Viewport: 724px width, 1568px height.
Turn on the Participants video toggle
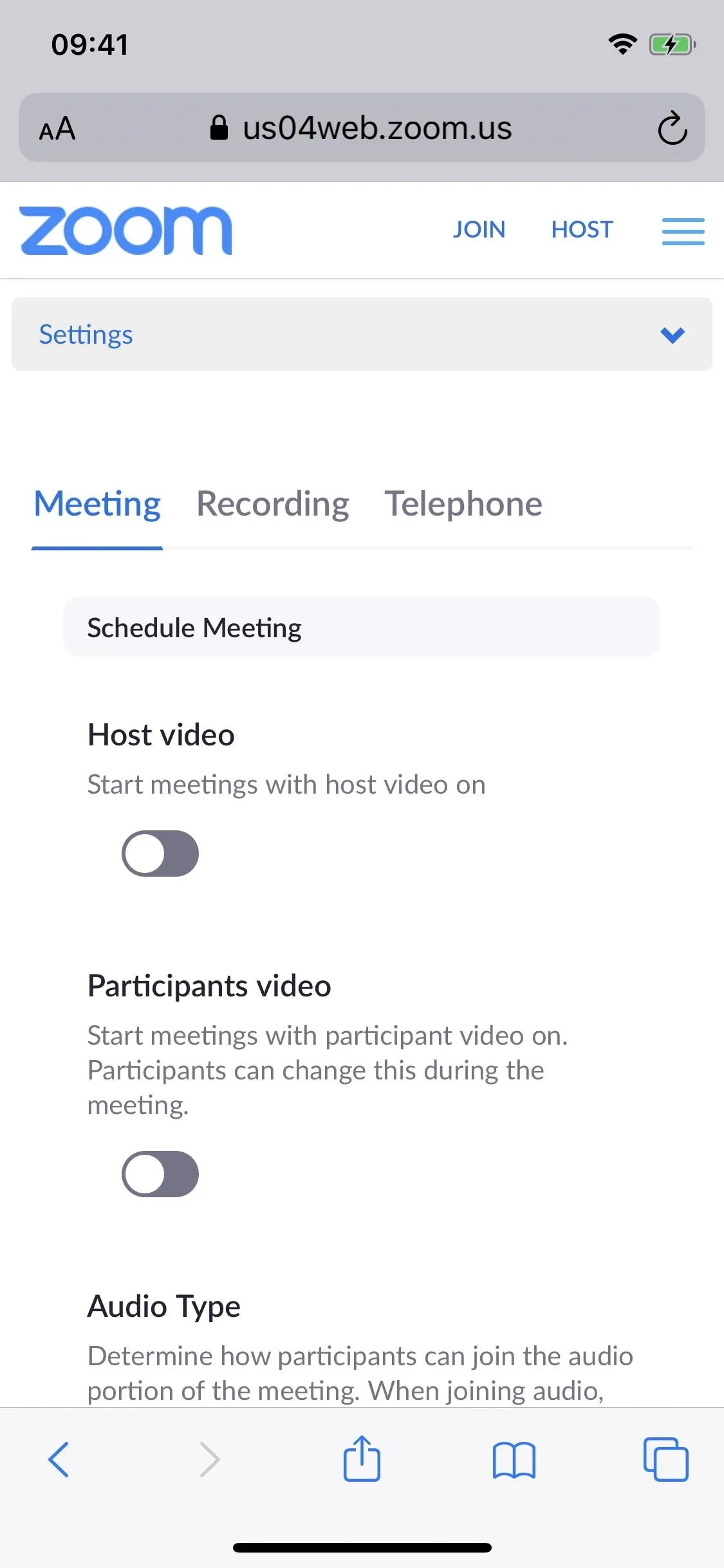(160, 1174)
